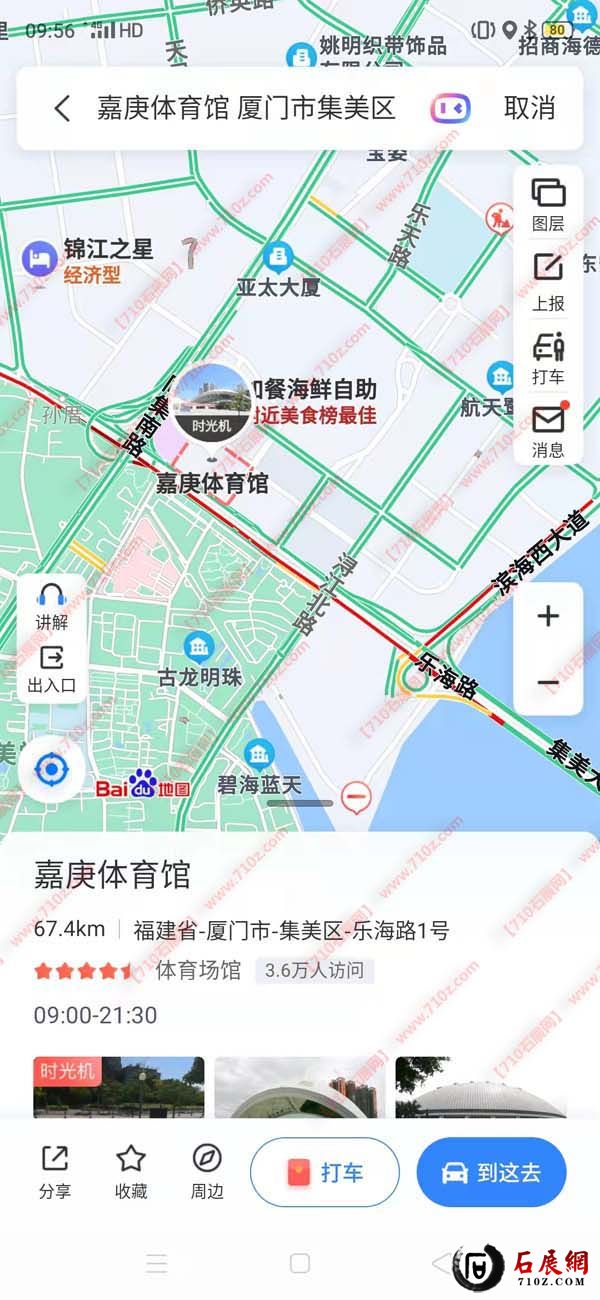
Task: Share this place via 分享
Action: (x=55, y=1171)
